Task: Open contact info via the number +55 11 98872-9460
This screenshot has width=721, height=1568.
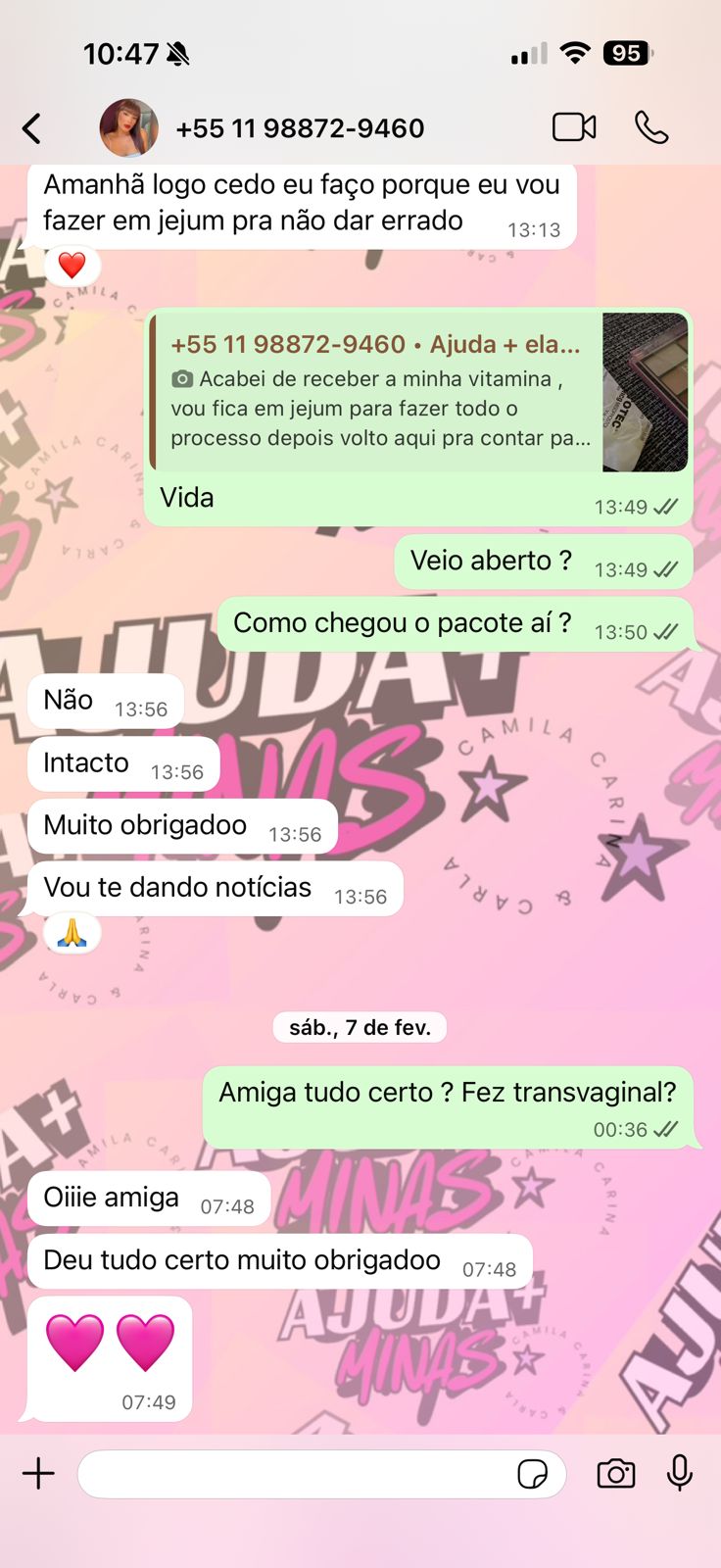Action: point(300,127)
